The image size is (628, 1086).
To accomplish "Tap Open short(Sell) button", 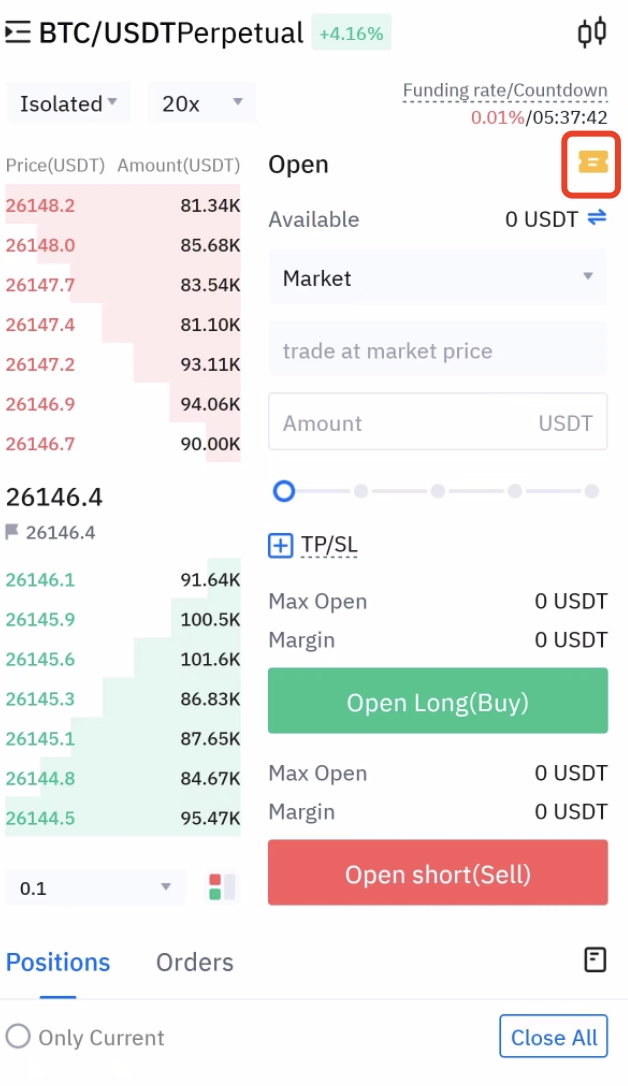I will tap(438, 873).
